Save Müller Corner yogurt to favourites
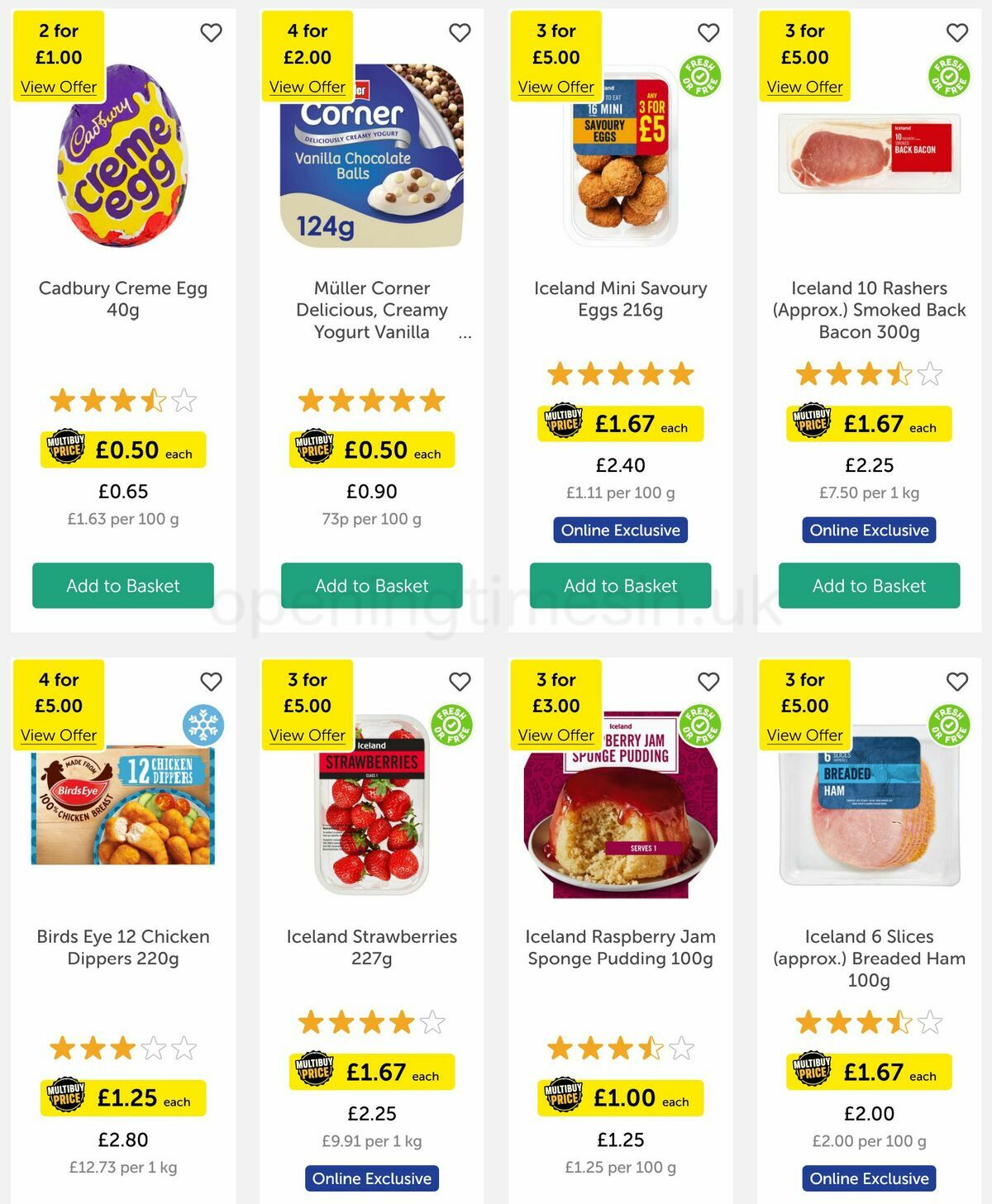The height and width of the screenshot is (1204, 992). coord(460,33)
